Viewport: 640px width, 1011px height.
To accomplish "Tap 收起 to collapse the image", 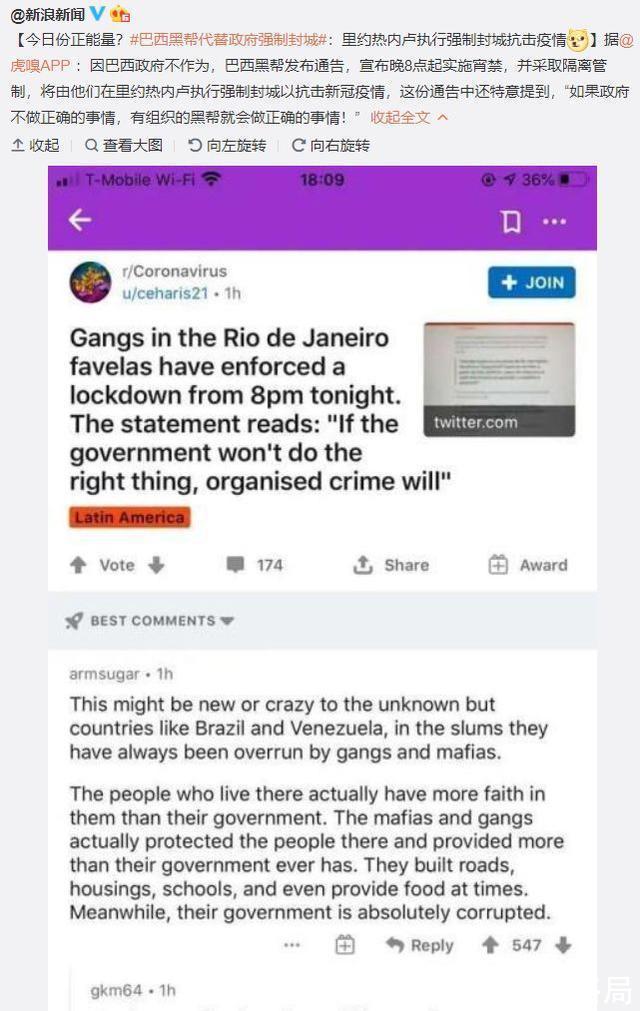I will click(x=36, y=145).
